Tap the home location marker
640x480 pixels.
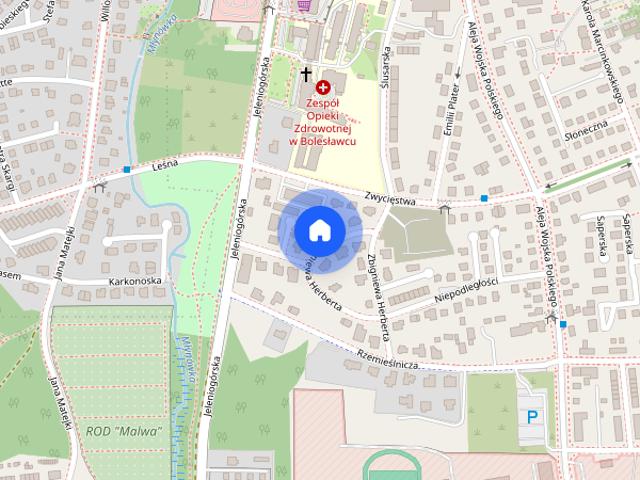(x=320, y=231)
